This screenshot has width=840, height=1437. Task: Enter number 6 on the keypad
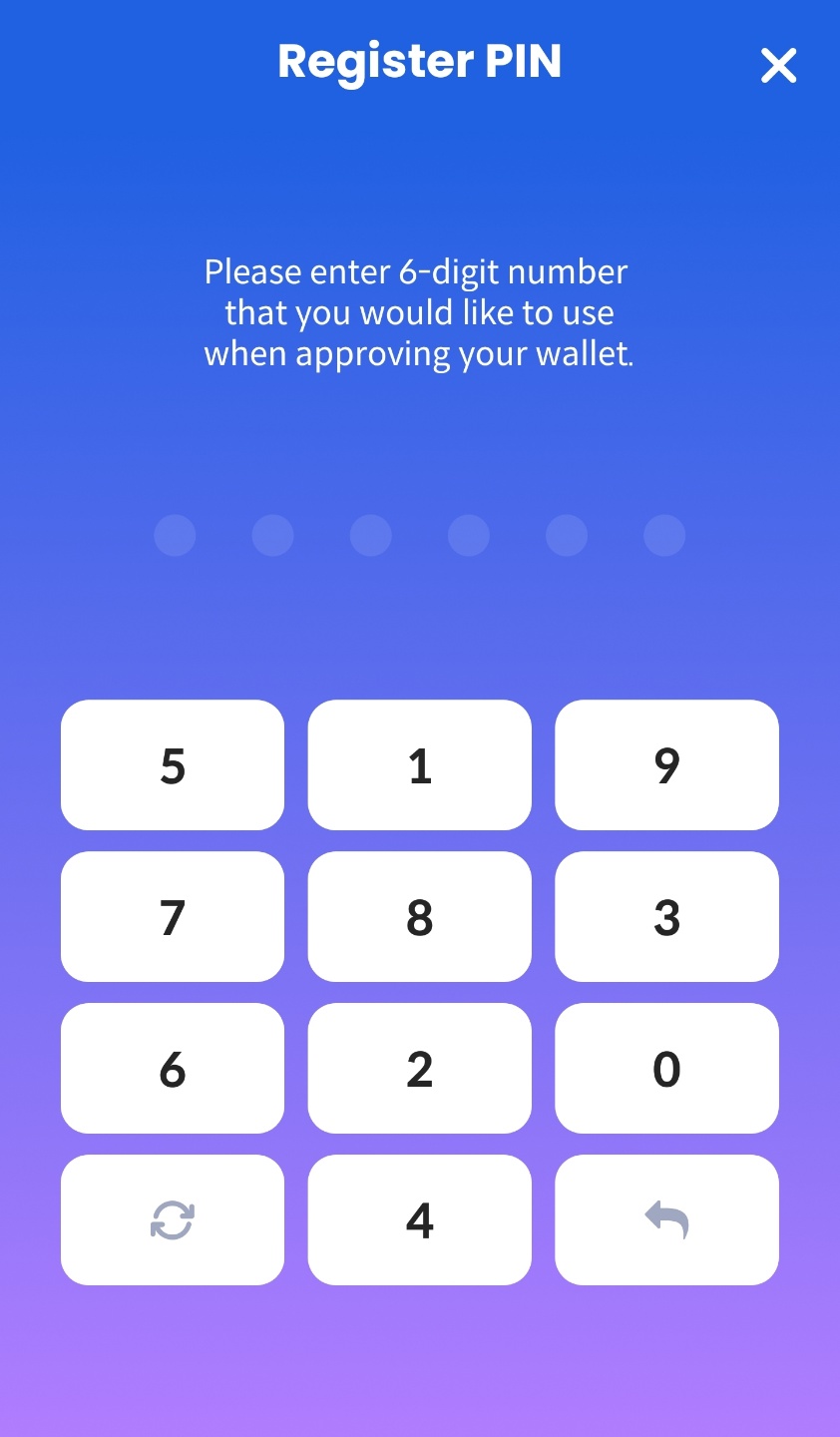point(173,1069)
